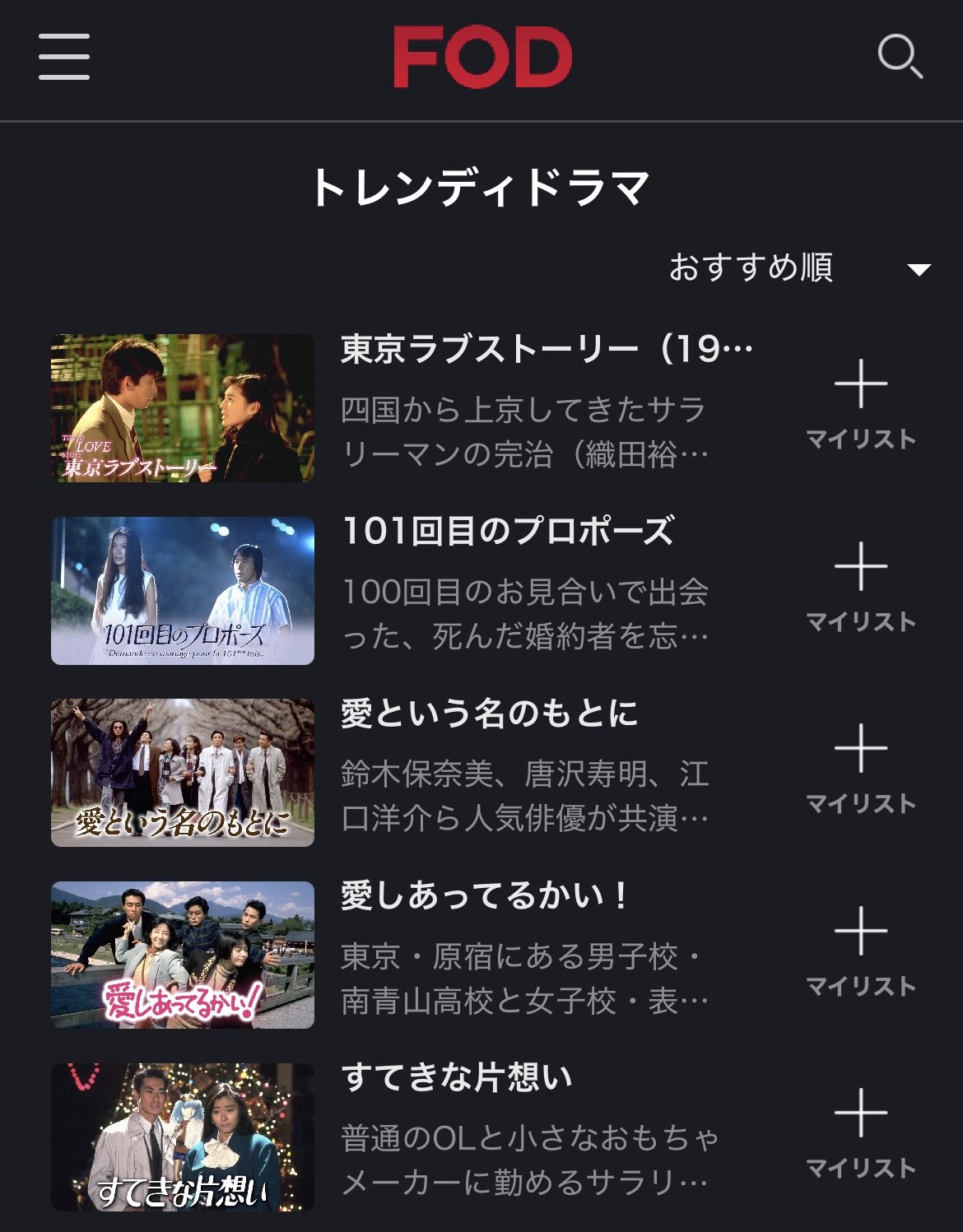Add 愛という名のもとに to マイリスト

(861, 768)
